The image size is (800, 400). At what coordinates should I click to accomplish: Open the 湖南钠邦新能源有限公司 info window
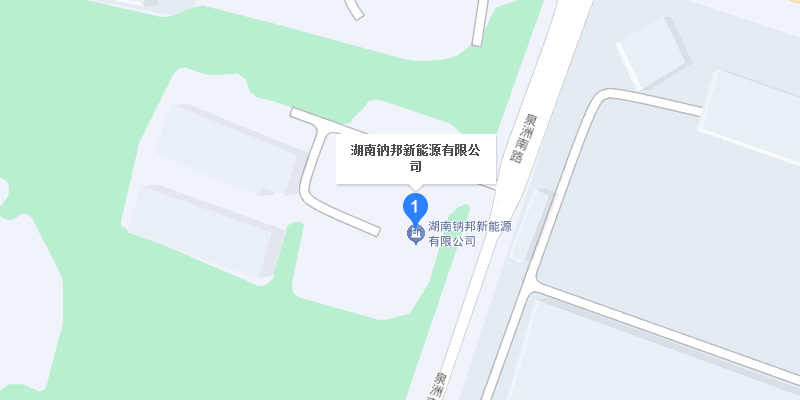point(415,158)
